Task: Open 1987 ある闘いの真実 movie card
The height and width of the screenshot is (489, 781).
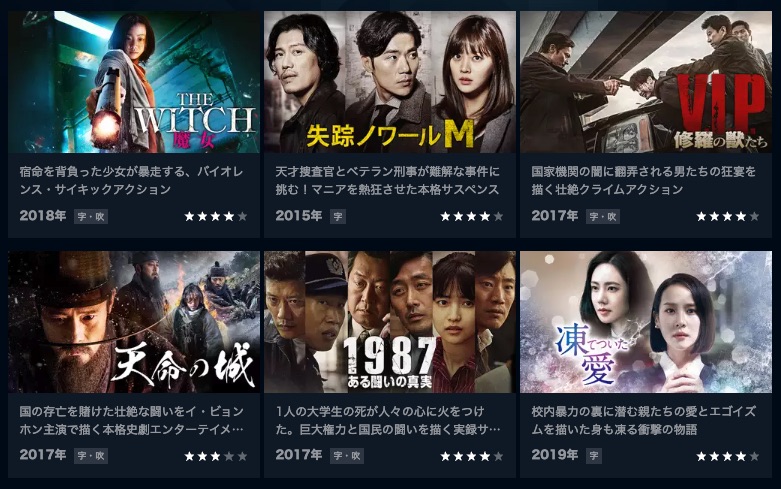Action: pyautogui.click(x=390, y=321)
